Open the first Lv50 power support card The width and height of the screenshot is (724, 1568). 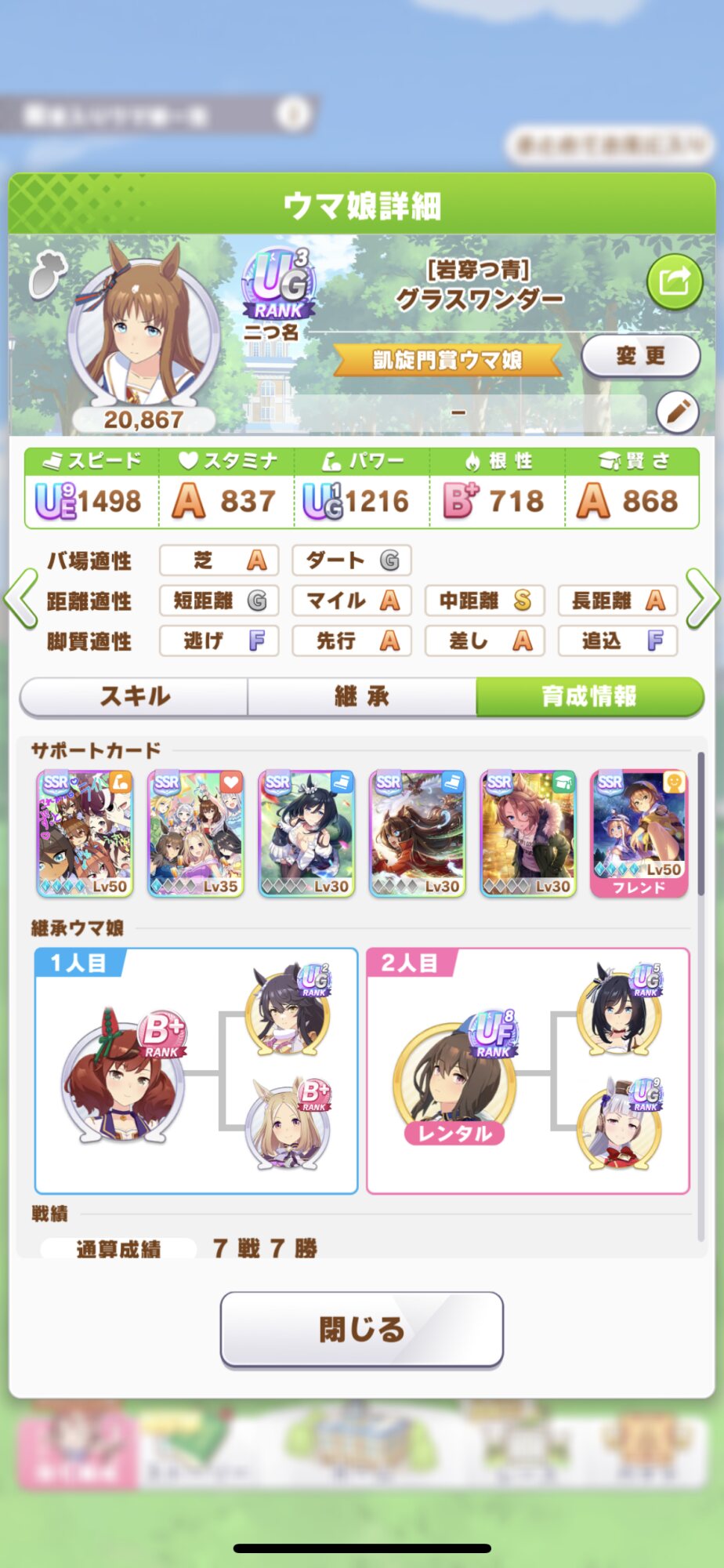pos(85,833)
